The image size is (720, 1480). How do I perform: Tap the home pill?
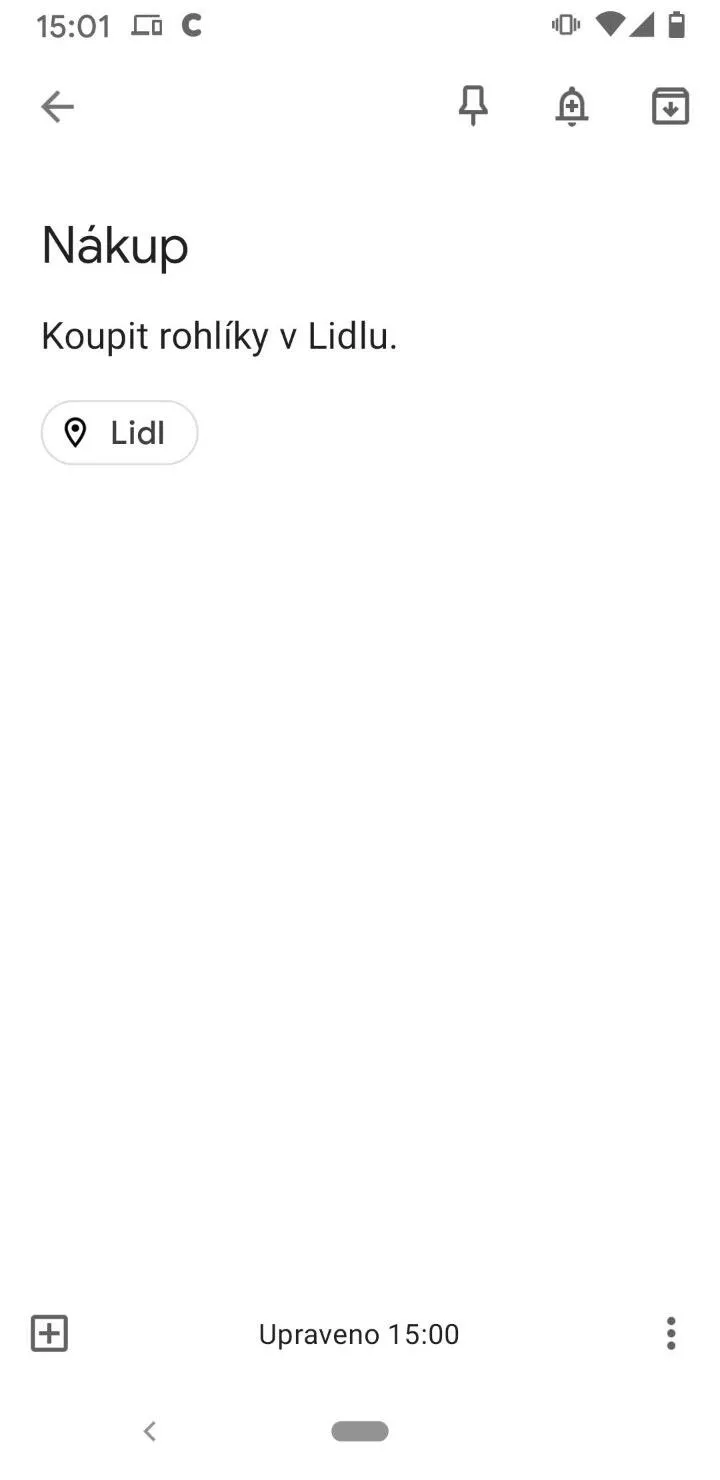pyautogui.click(x=360, y=1431)
